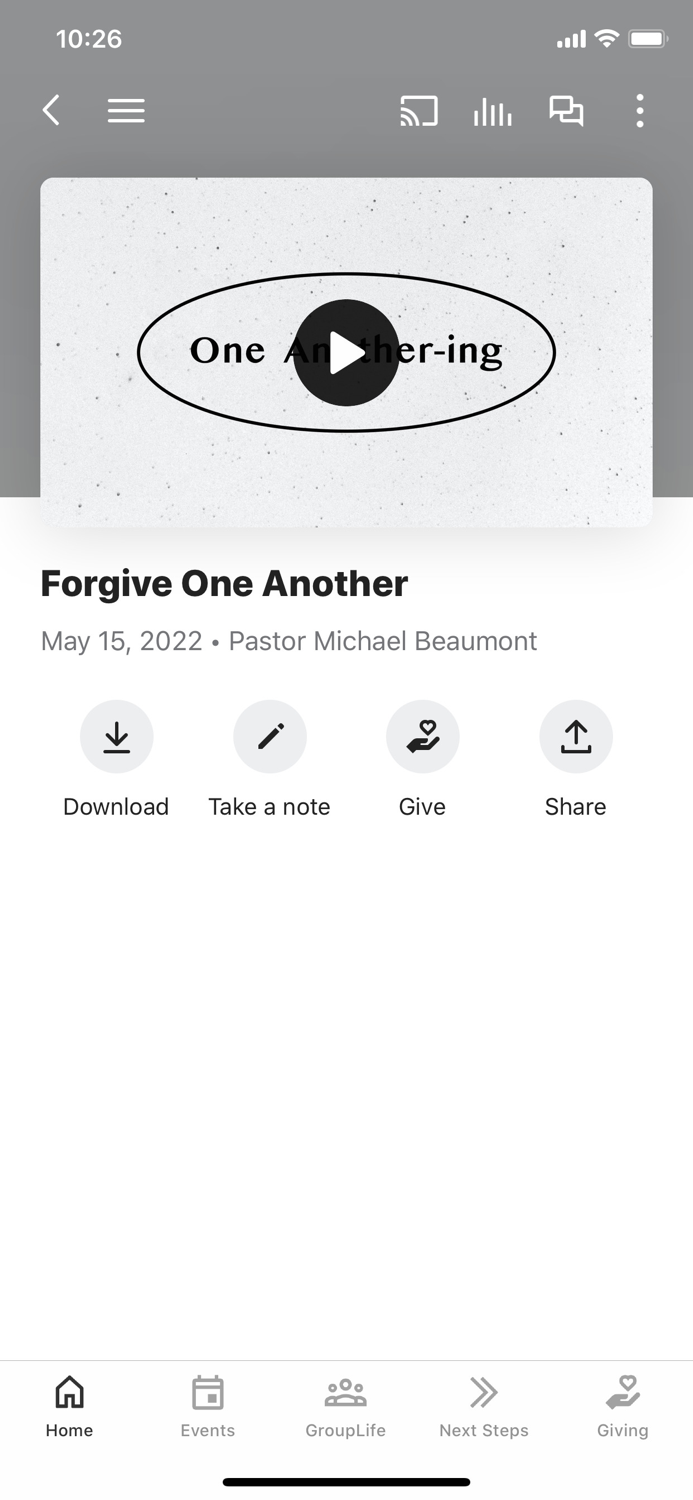Open the chat bubbles icon

566,110
